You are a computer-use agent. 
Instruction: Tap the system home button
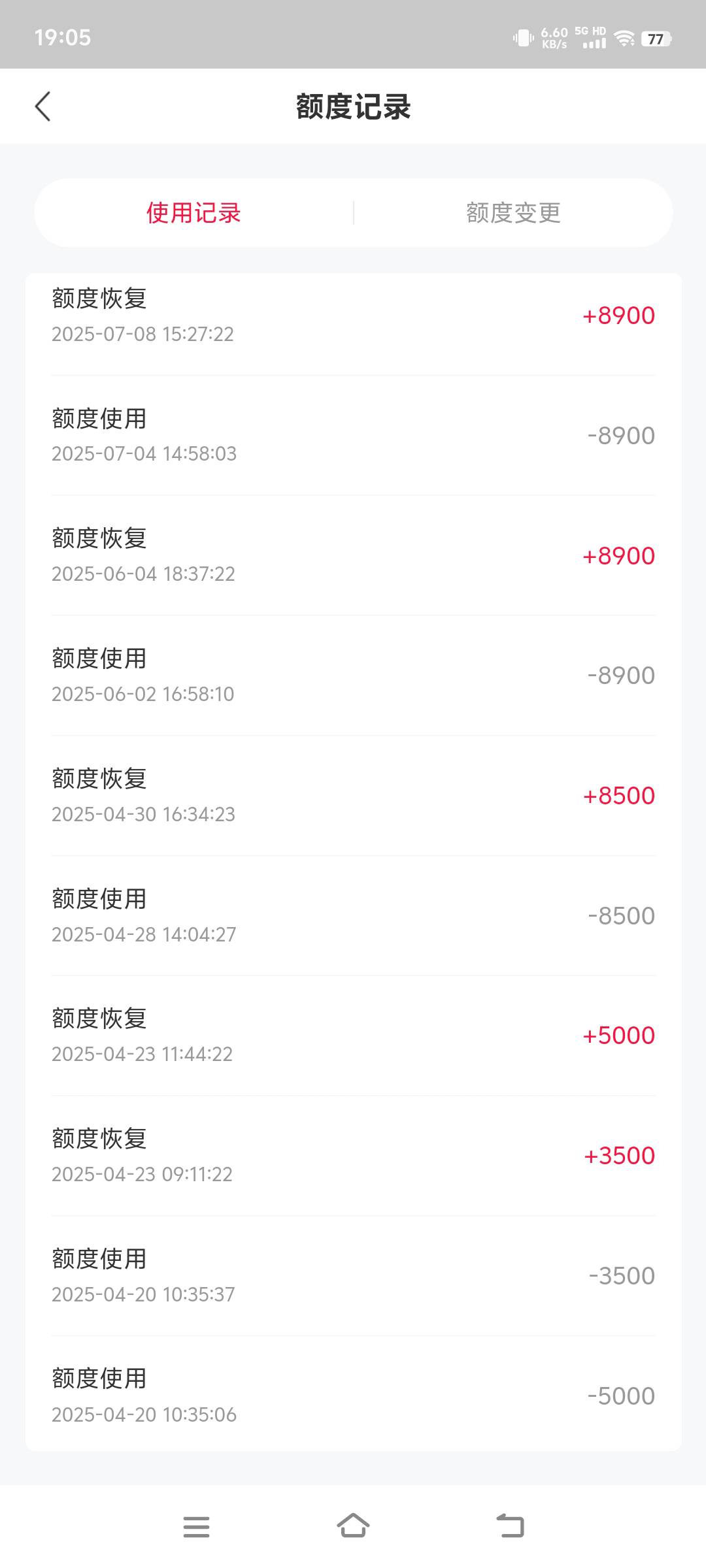353,1526
